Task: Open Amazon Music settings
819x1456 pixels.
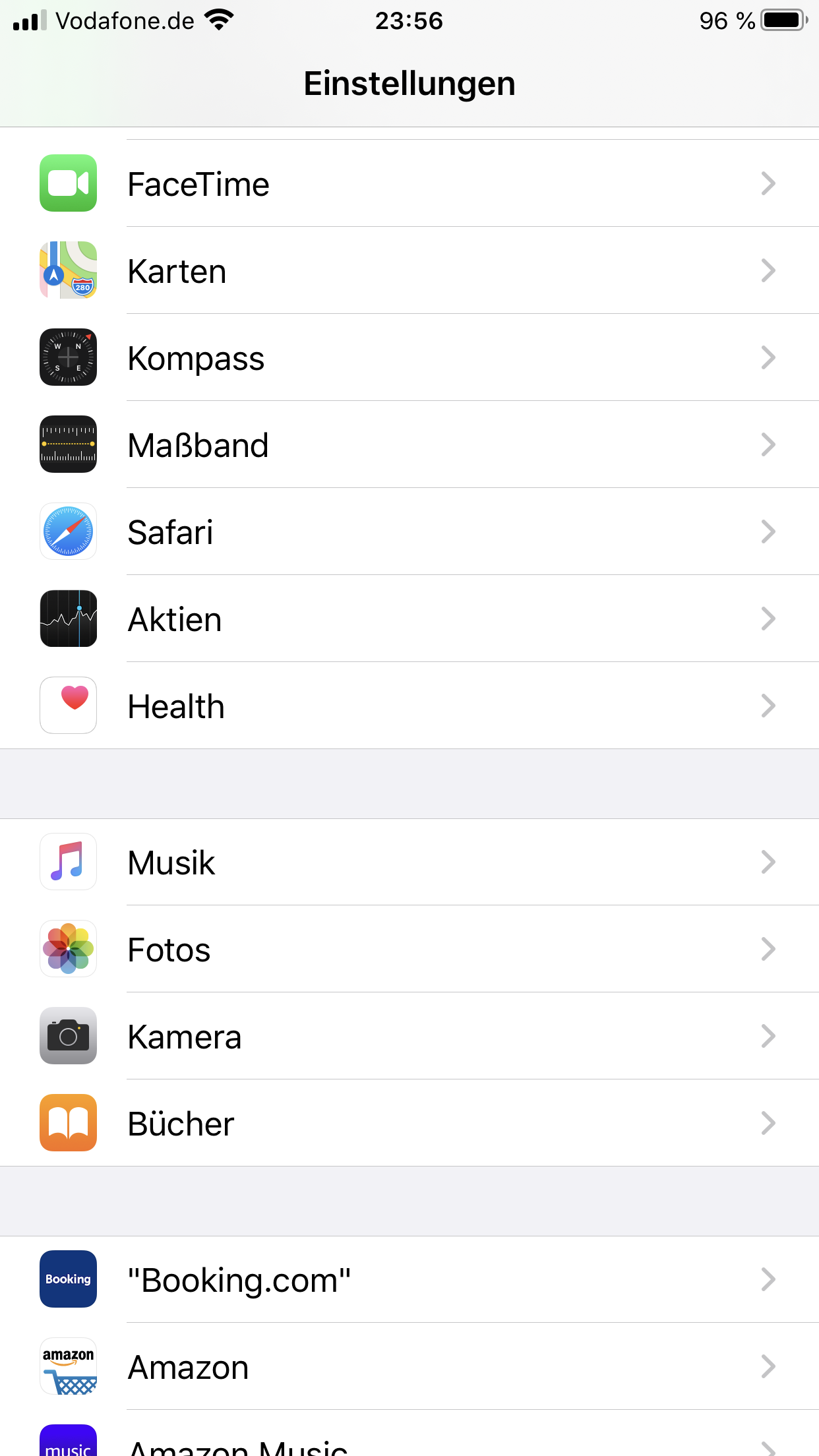Action: coord(409,1444)
